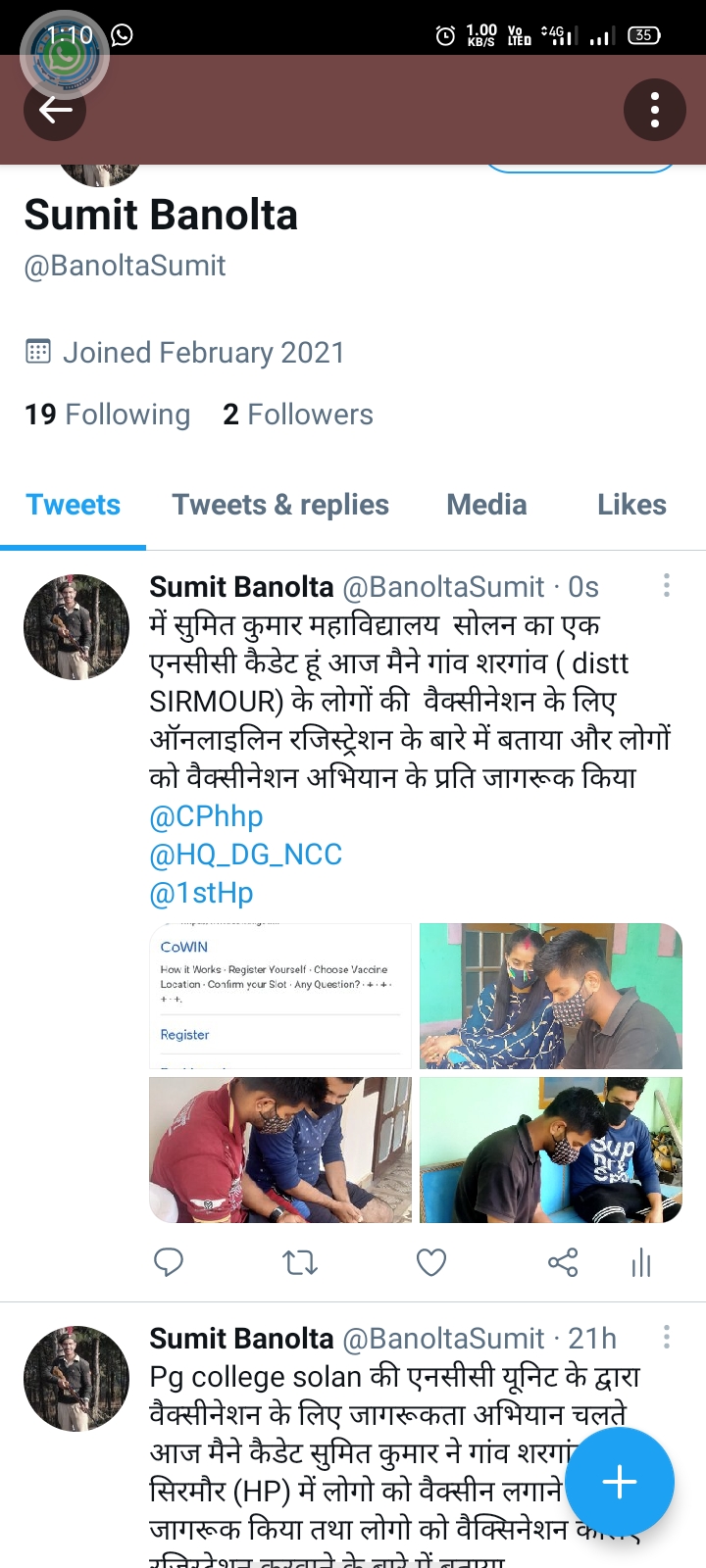Viewport: 706px width, 1568px height.
Task: Open the @1stHp mention
Action: point(201,893)
